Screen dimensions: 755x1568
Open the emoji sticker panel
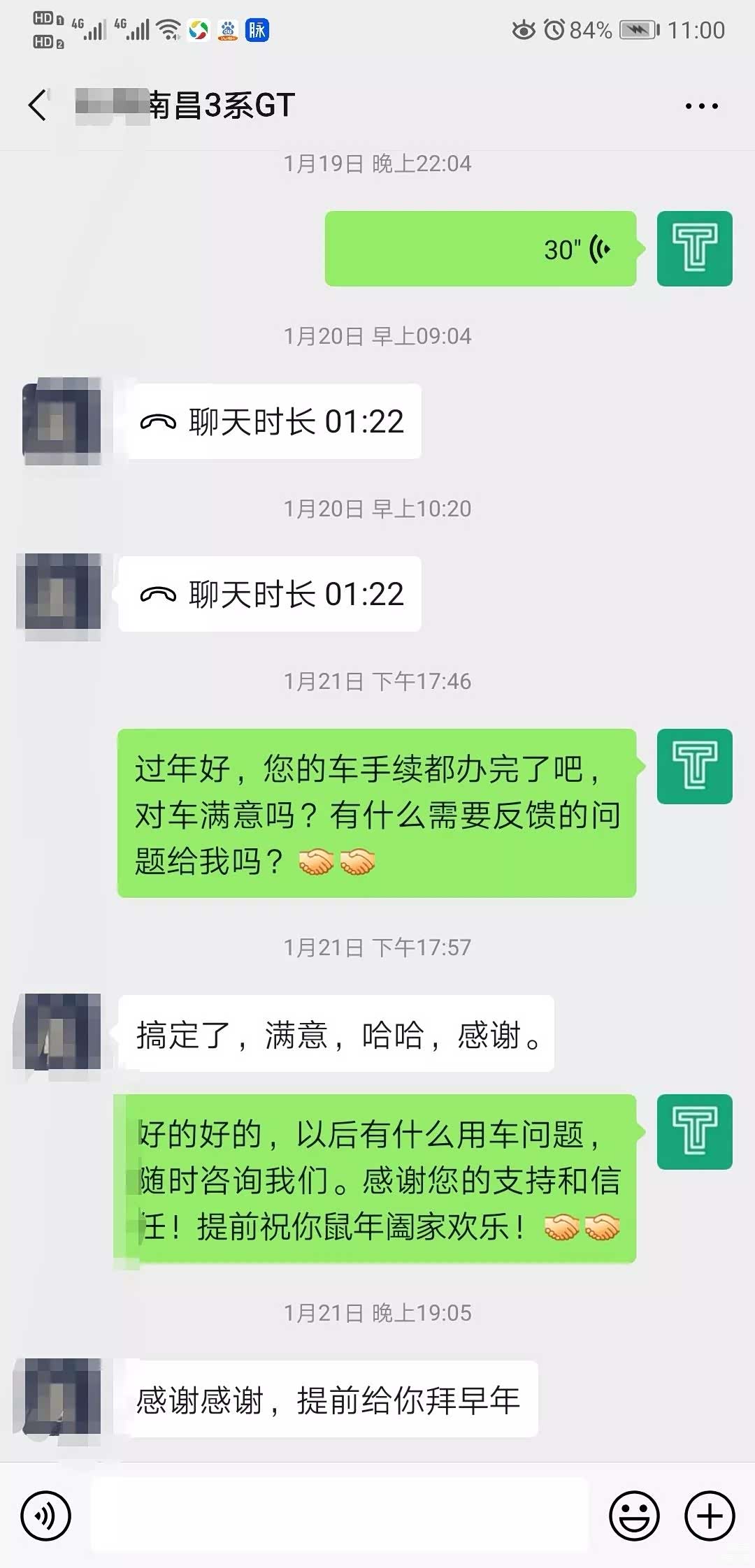point(634,1516)
